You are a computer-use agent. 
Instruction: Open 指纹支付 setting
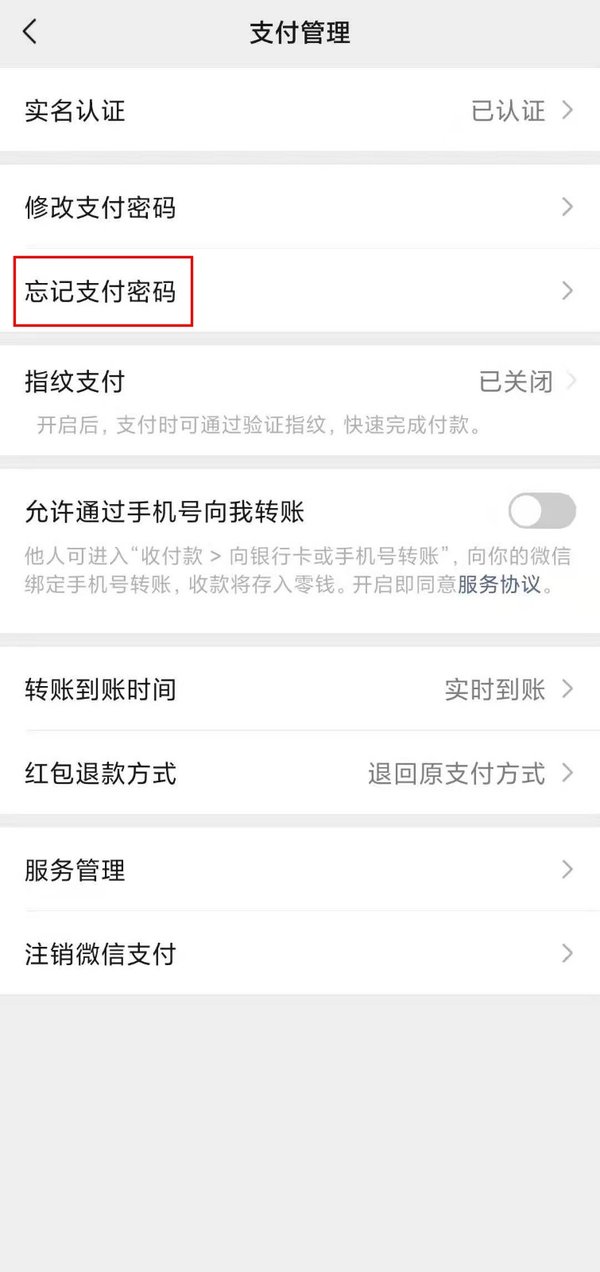click(300, 381)
